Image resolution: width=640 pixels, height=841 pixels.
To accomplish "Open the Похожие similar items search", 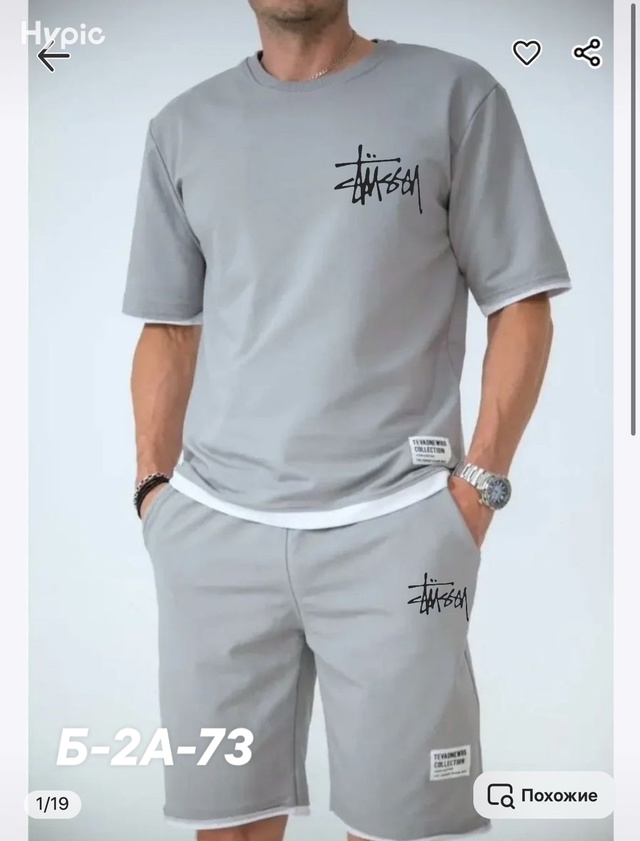I will point(543,795).
